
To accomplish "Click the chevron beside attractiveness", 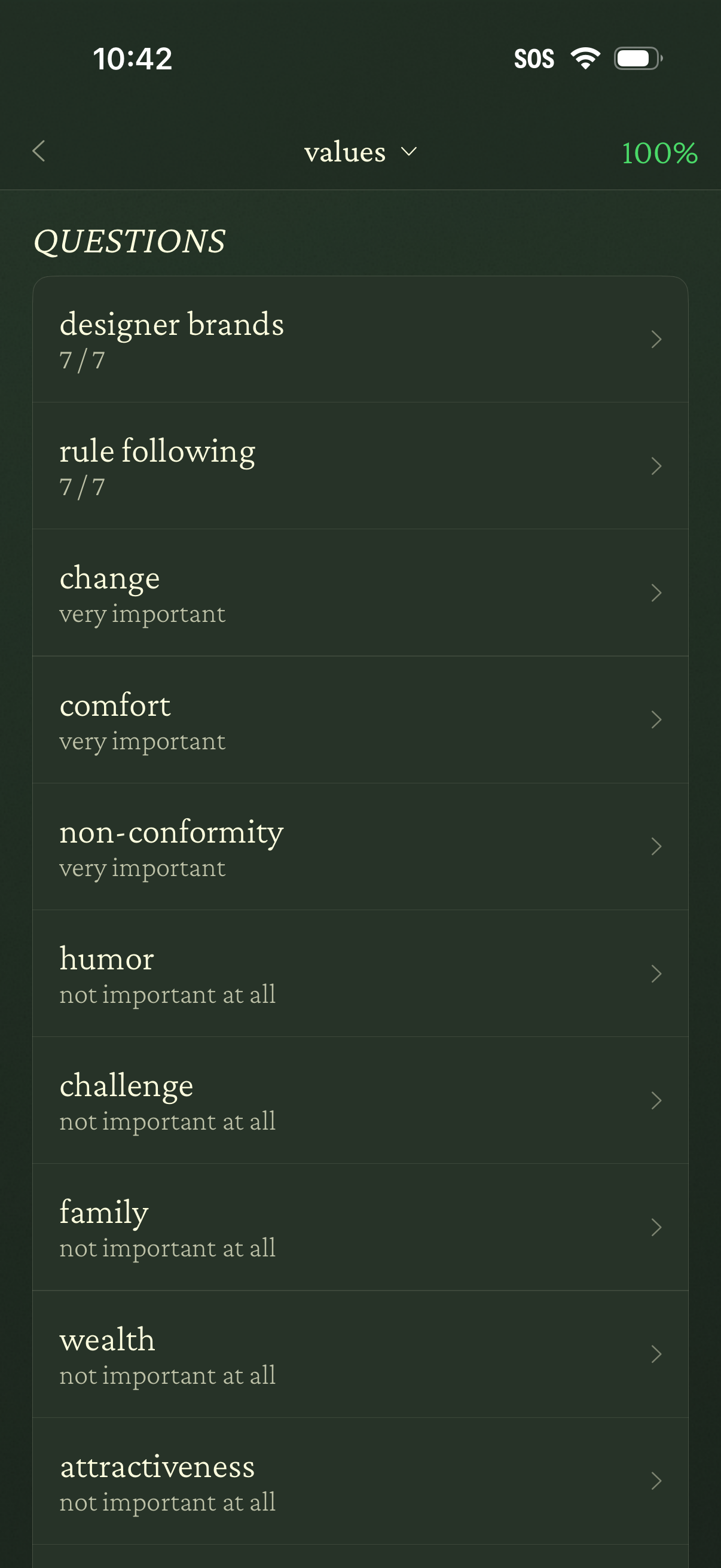I will (x=656, y=1482).
